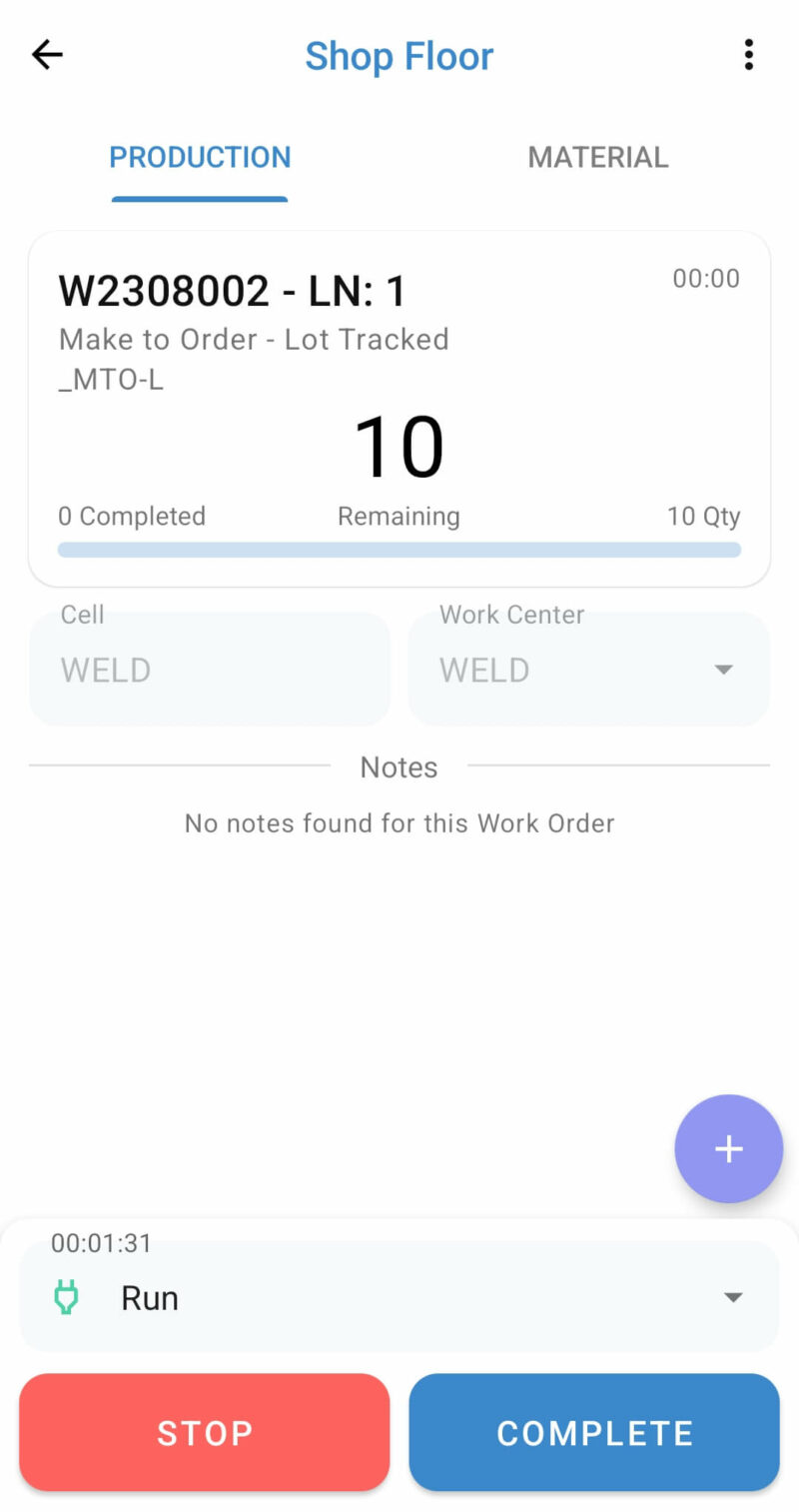Viewport: 799px width, 1512px height.
Task: Expand the Work Center dropdown
Action: (589, 669)
